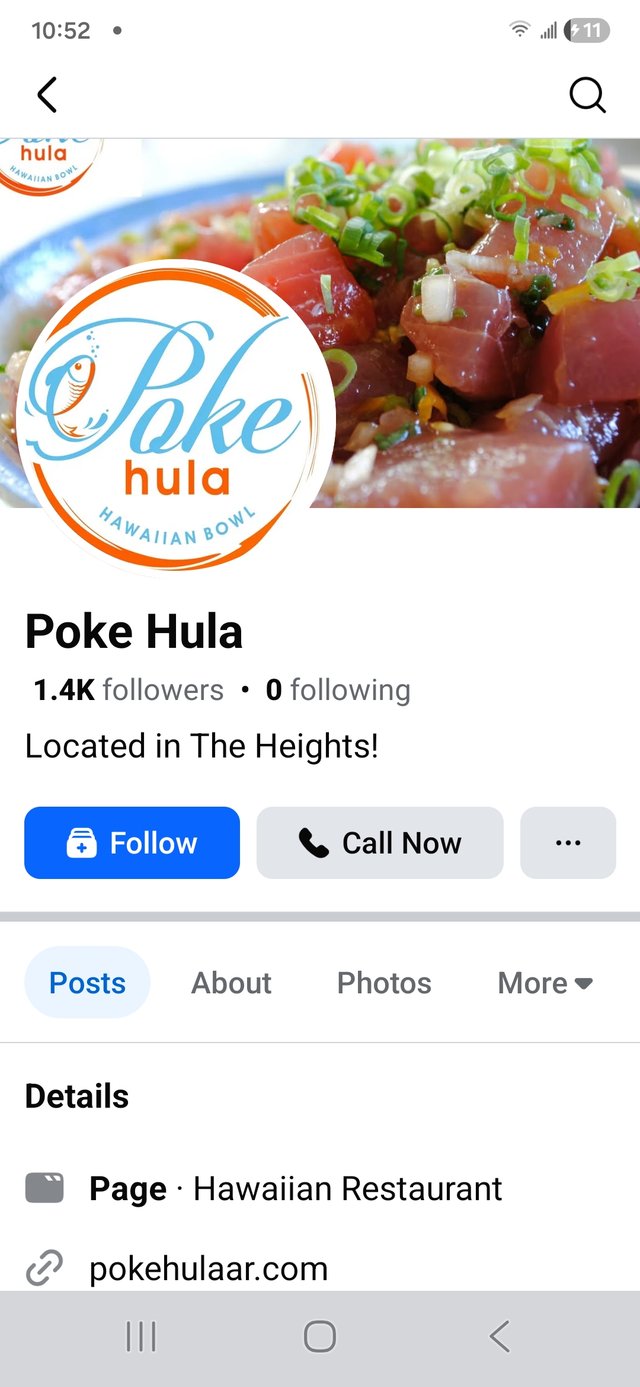640x1387 pixels.
Task: Switch to the About tab
Action: [231, 982]
